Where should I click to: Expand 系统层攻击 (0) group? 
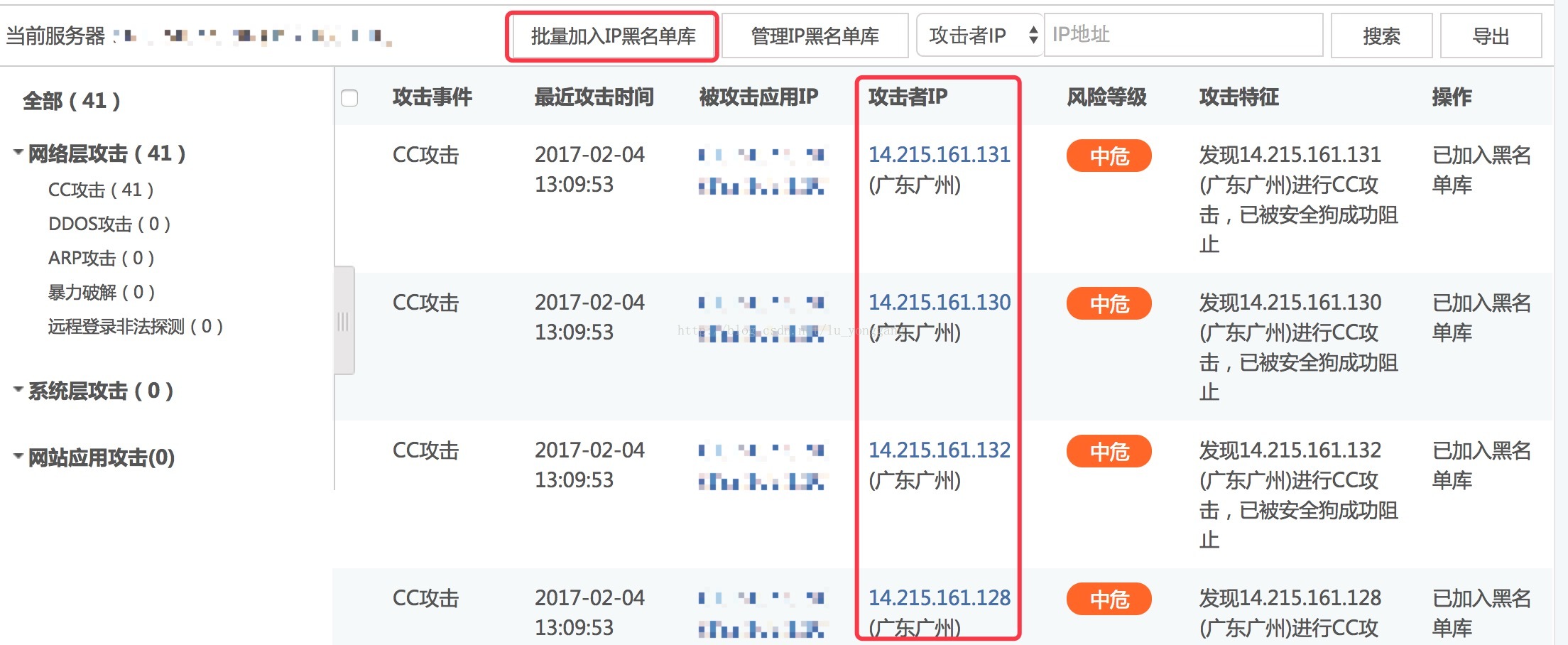[x=19, y=389]
